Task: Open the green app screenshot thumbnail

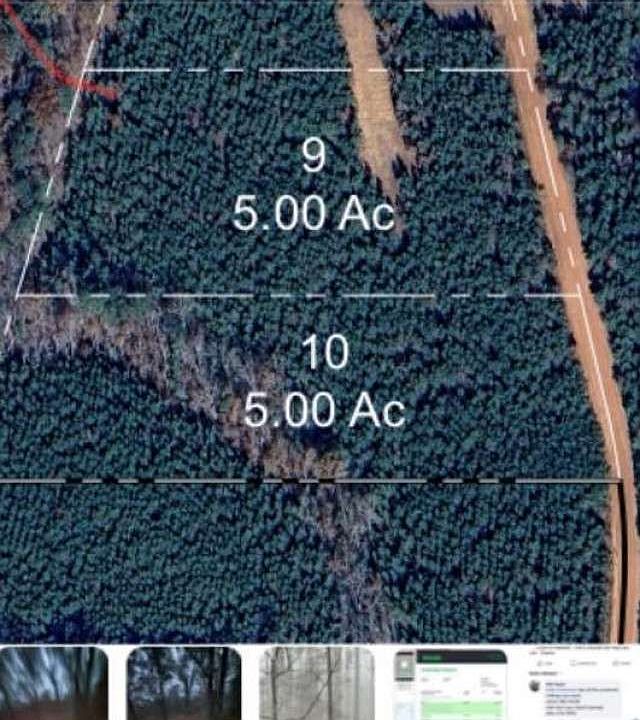Action: (447, 683)
